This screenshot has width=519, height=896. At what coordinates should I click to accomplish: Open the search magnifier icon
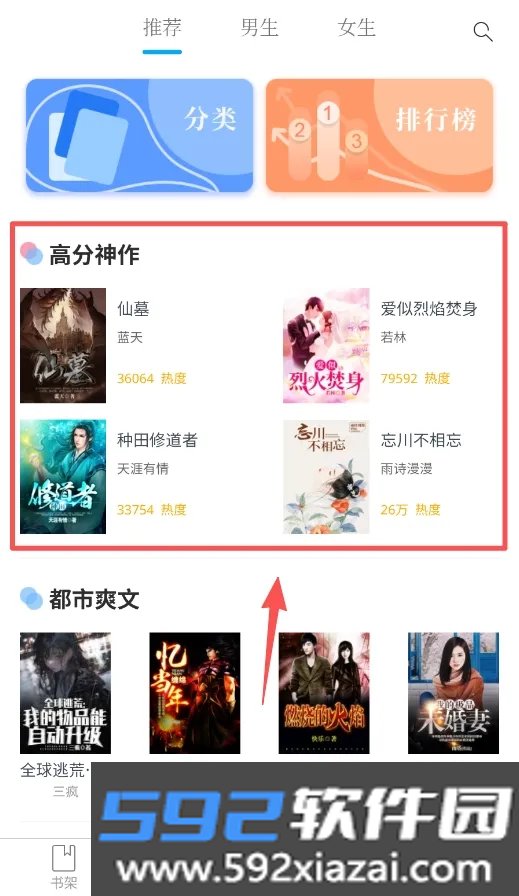click(x=483, y=31)
